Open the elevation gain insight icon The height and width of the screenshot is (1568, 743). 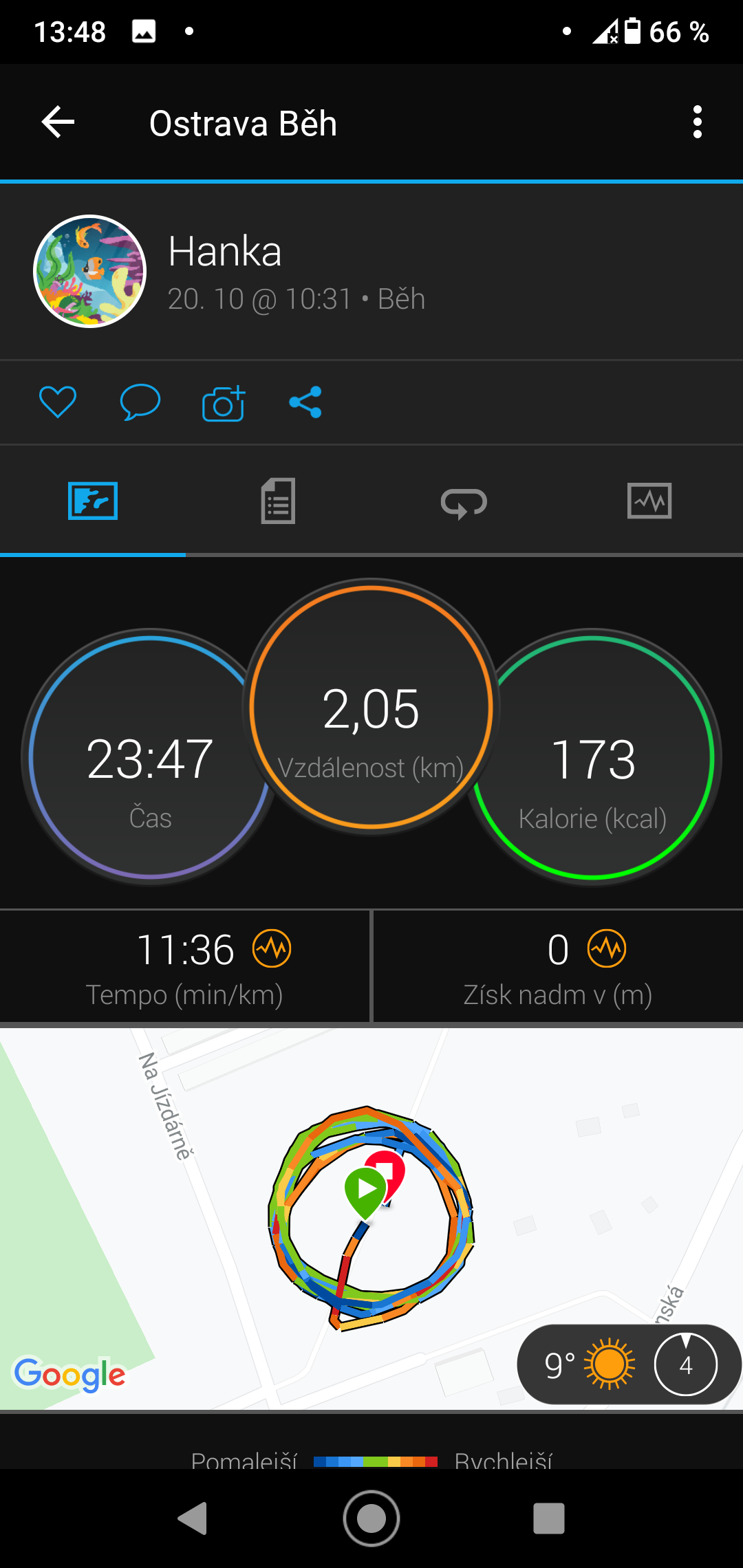(607, 948)
